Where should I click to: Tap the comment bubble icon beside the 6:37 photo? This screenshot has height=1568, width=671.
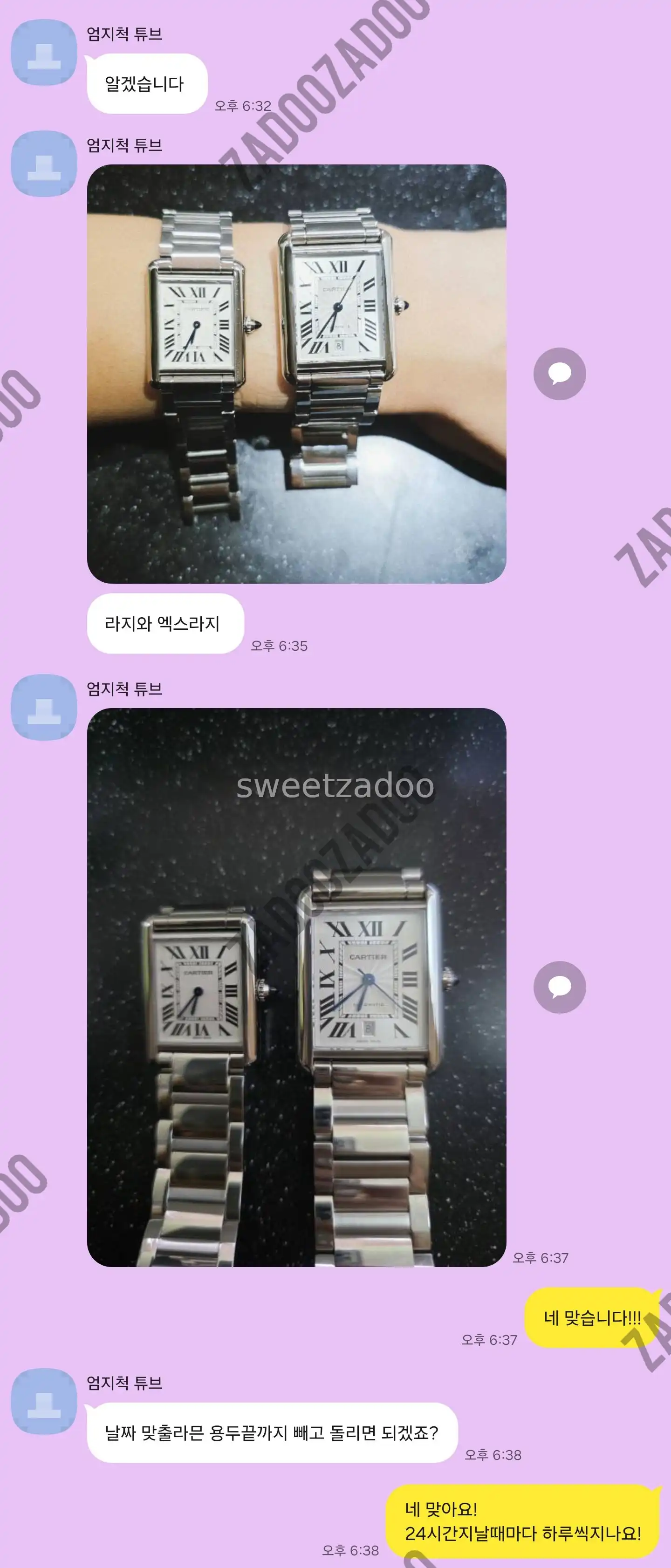(x=560, y=987)
